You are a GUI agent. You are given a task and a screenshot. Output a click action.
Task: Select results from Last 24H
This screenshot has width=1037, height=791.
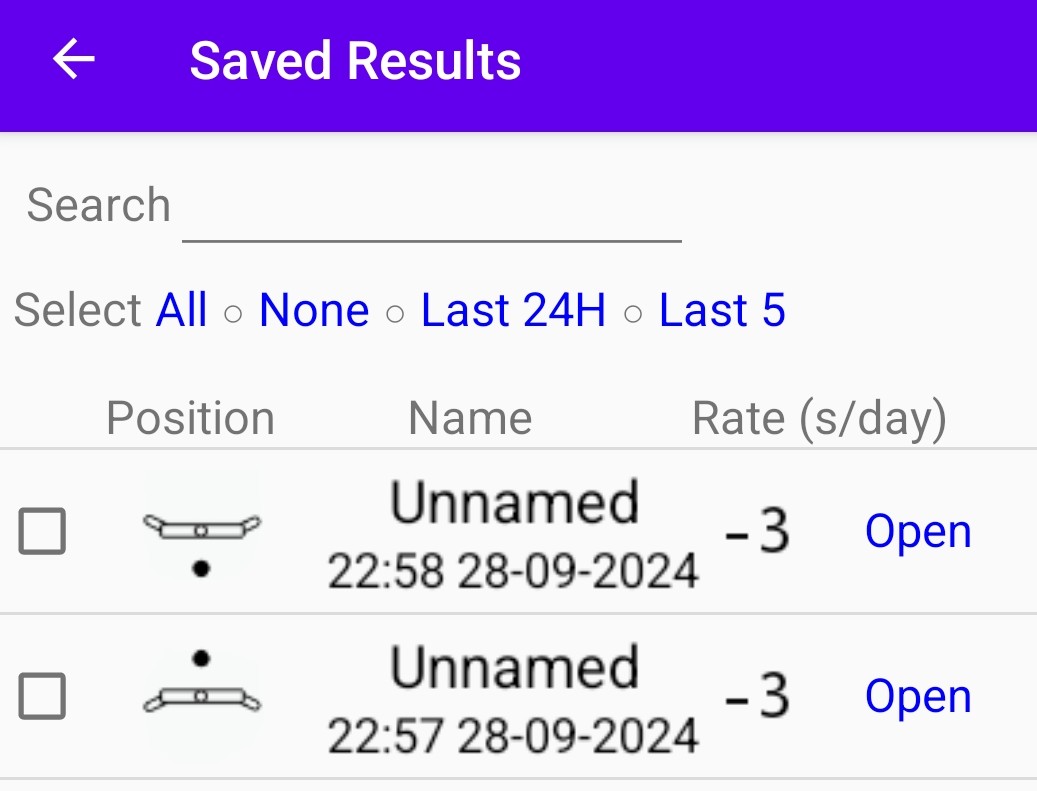click(513, 310)
